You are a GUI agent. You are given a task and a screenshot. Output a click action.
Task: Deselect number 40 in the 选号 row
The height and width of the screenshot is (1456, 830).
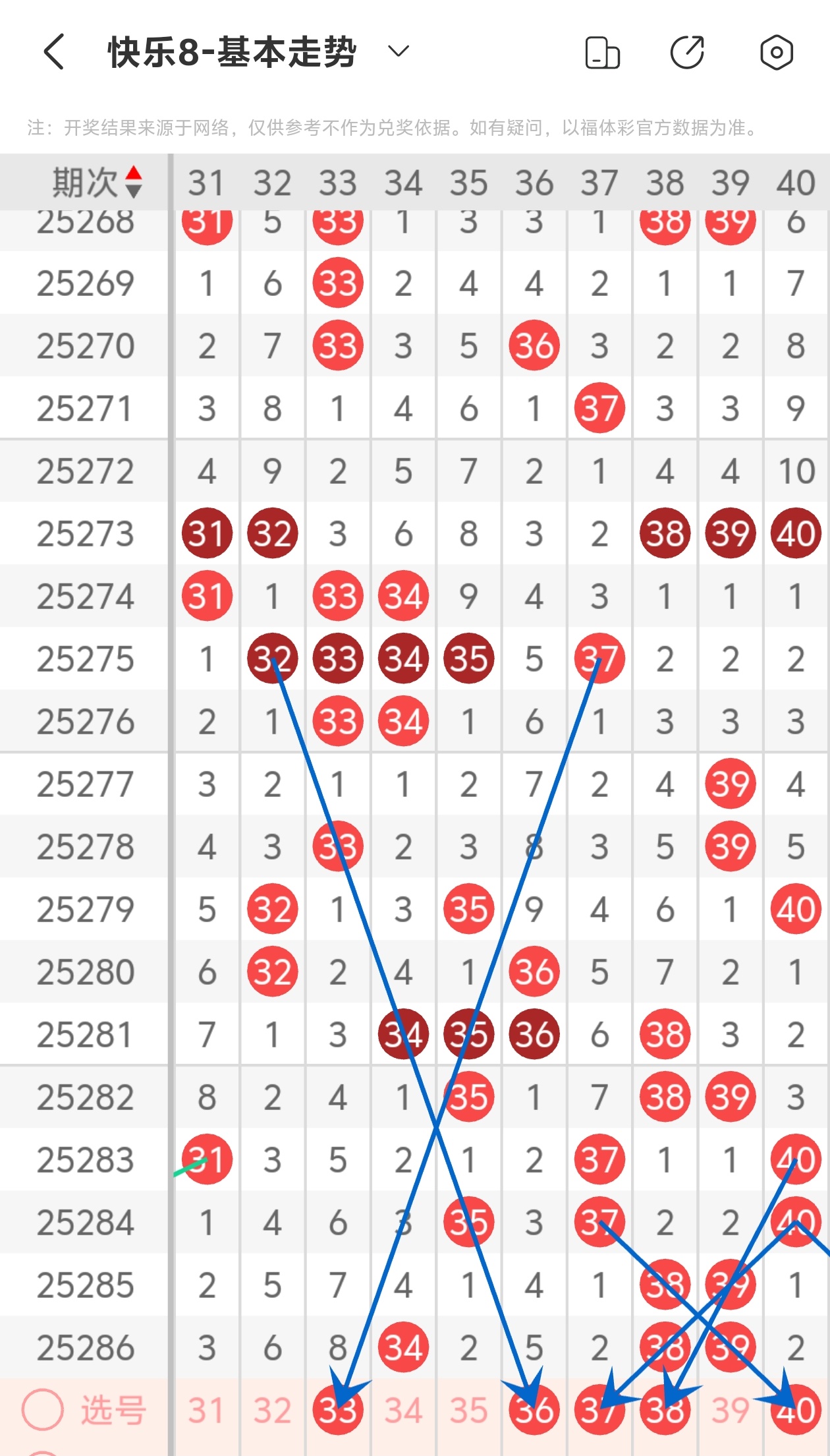tap(796, 1411)
